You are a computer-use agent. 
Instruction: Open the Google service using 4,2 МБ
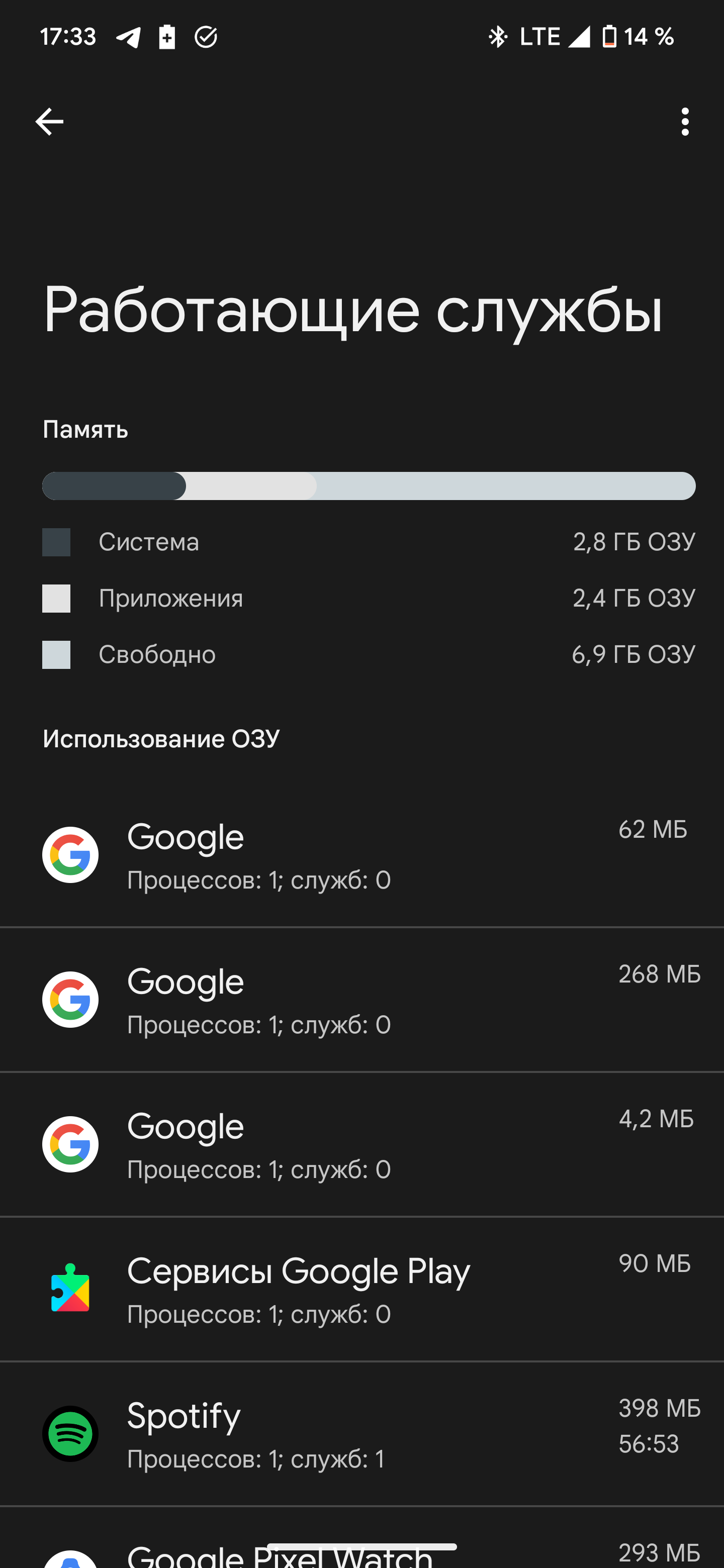[x=361, y=1144]
